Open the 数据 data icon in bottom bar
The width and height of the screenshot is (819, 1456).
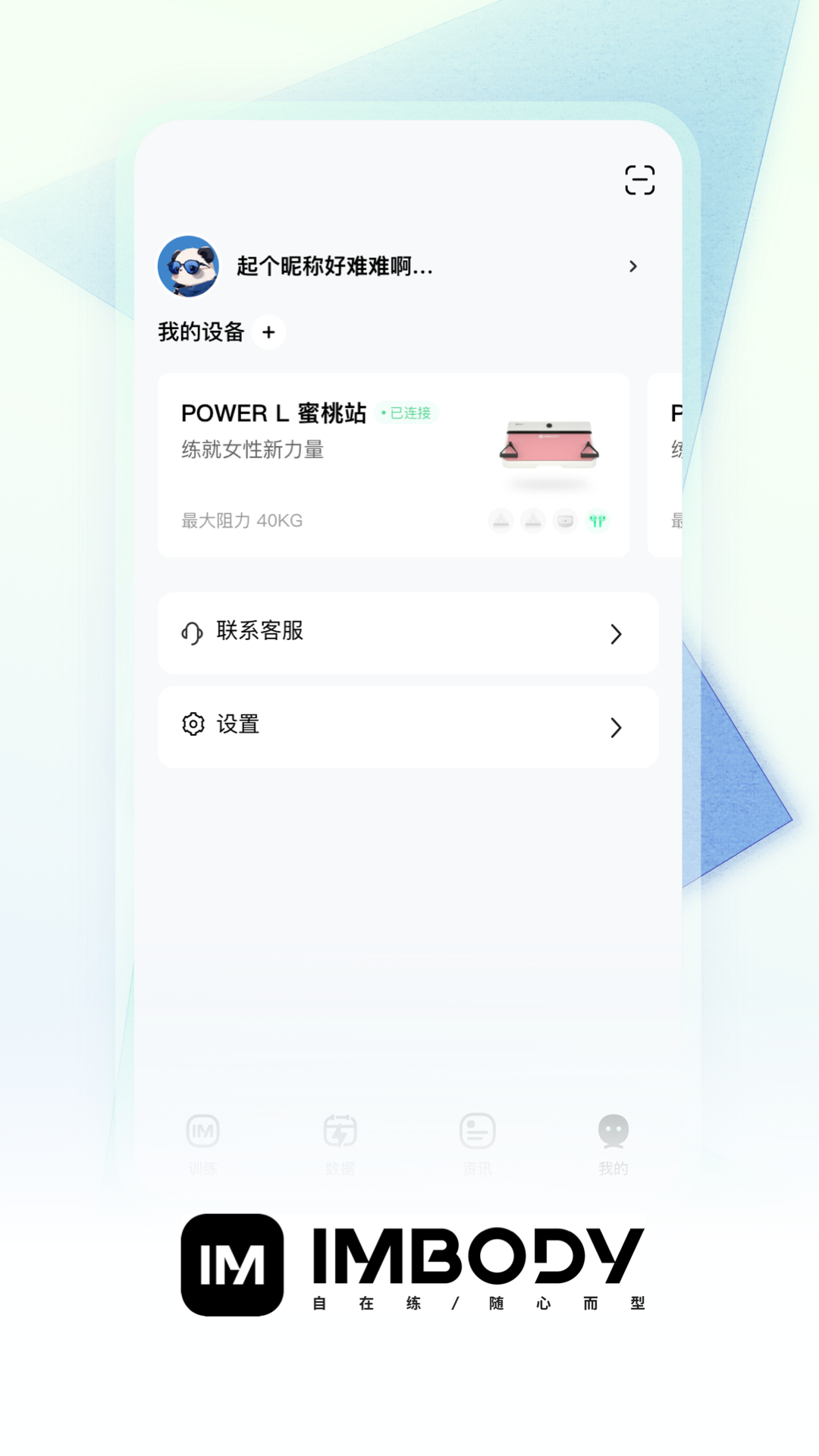click(340, 1130)
